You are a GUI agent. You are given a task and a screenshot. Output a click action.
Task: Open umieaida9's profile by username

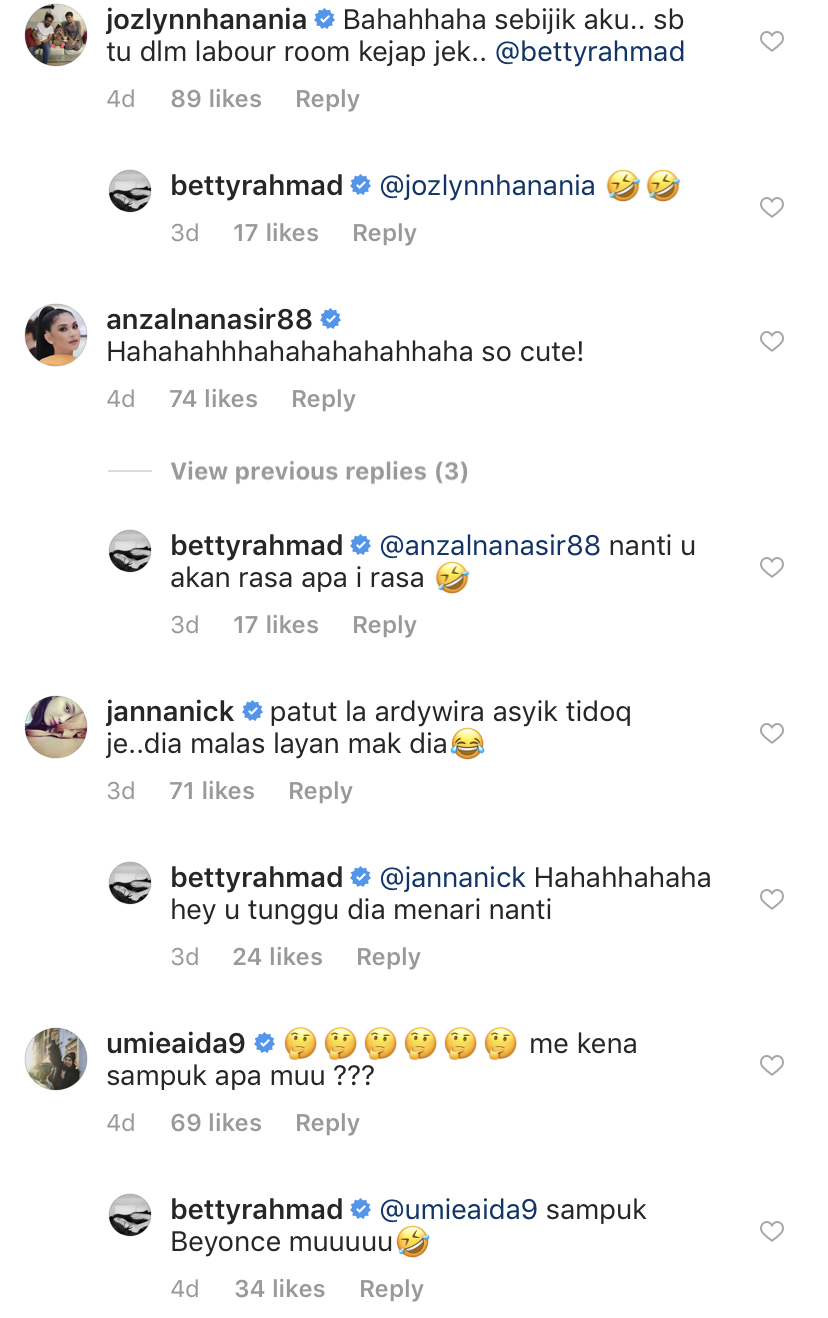(x=175, y=1044)
